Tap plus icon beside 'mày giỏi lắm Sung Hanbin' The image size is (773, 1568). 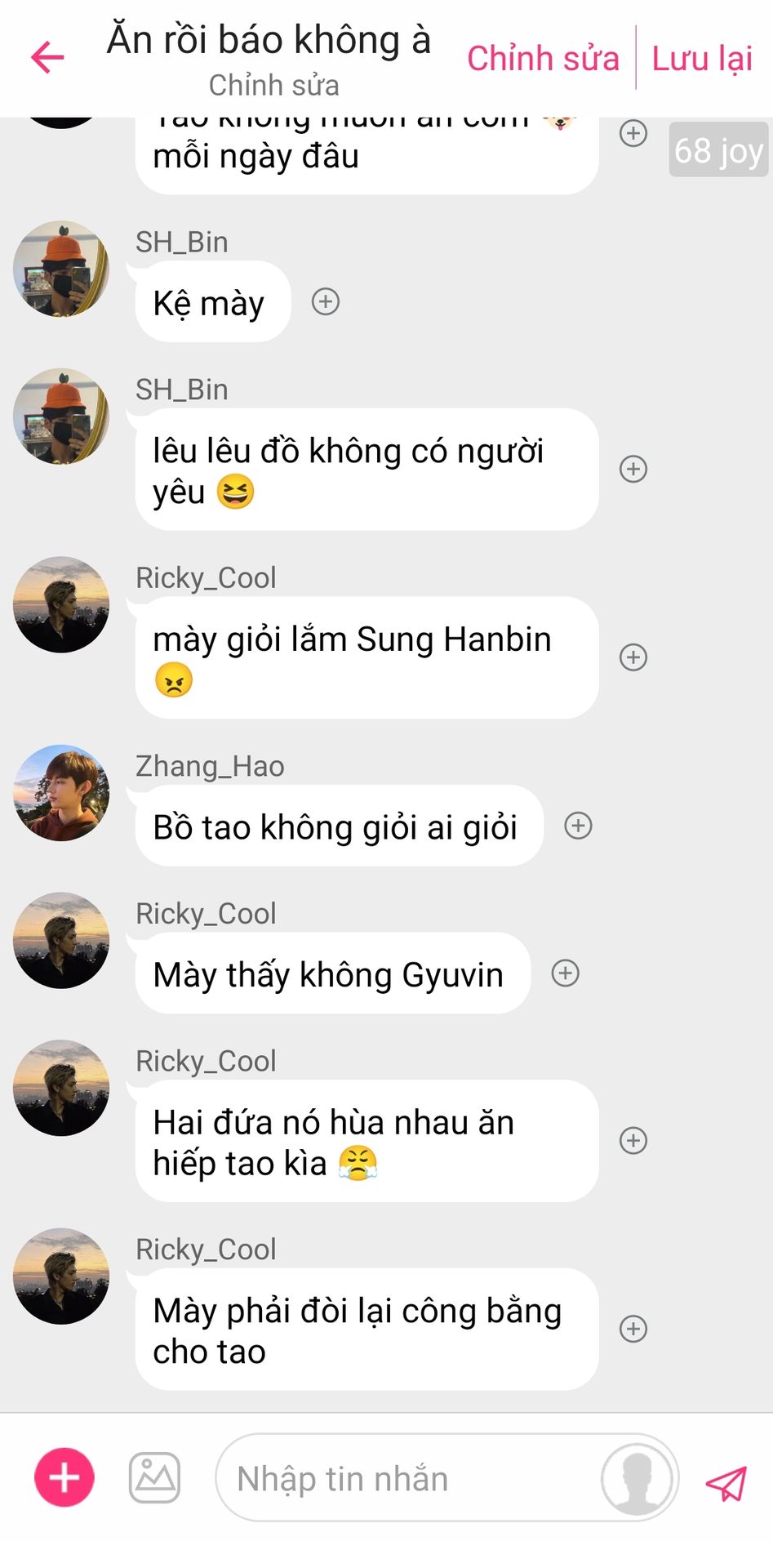[x=633, y=657]
